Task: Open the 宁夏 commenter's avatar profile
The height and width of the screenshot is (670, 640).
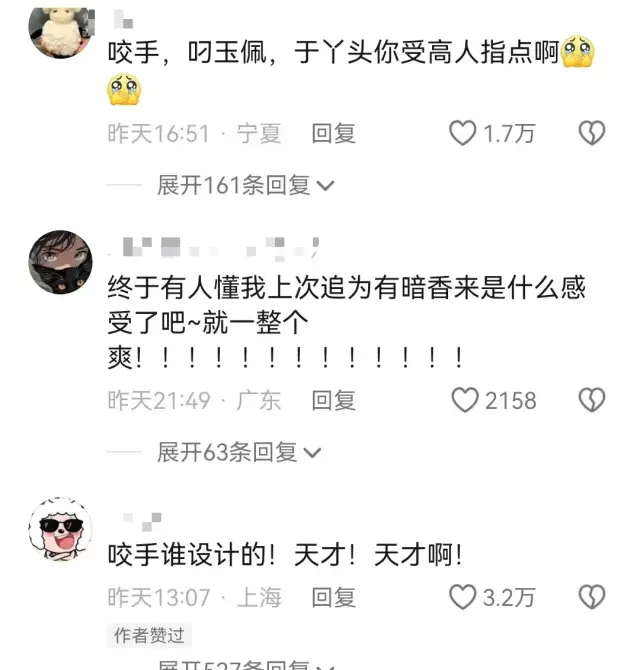Action: [x=60, y=30]
